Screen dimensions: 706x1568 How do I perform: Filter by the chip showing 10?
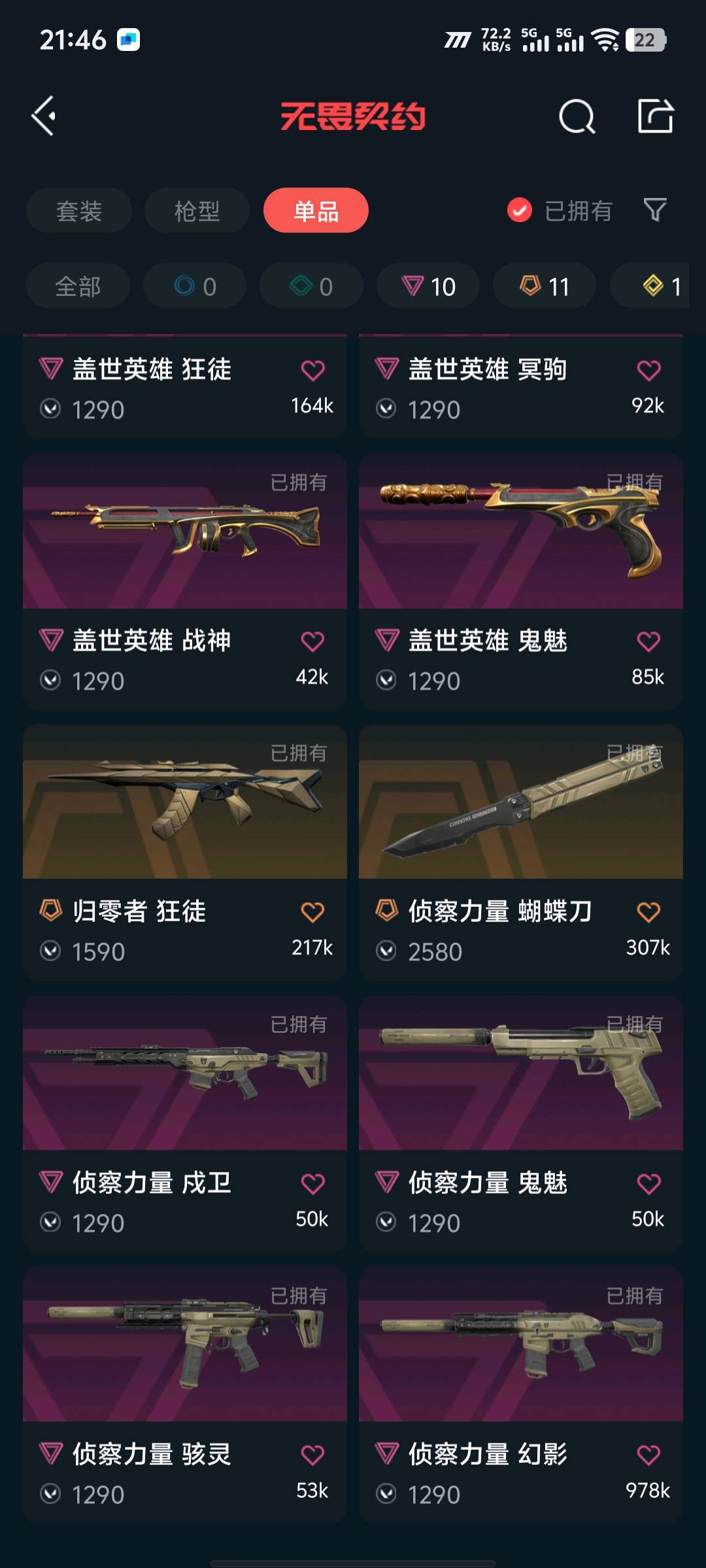(x=428, y=286)
